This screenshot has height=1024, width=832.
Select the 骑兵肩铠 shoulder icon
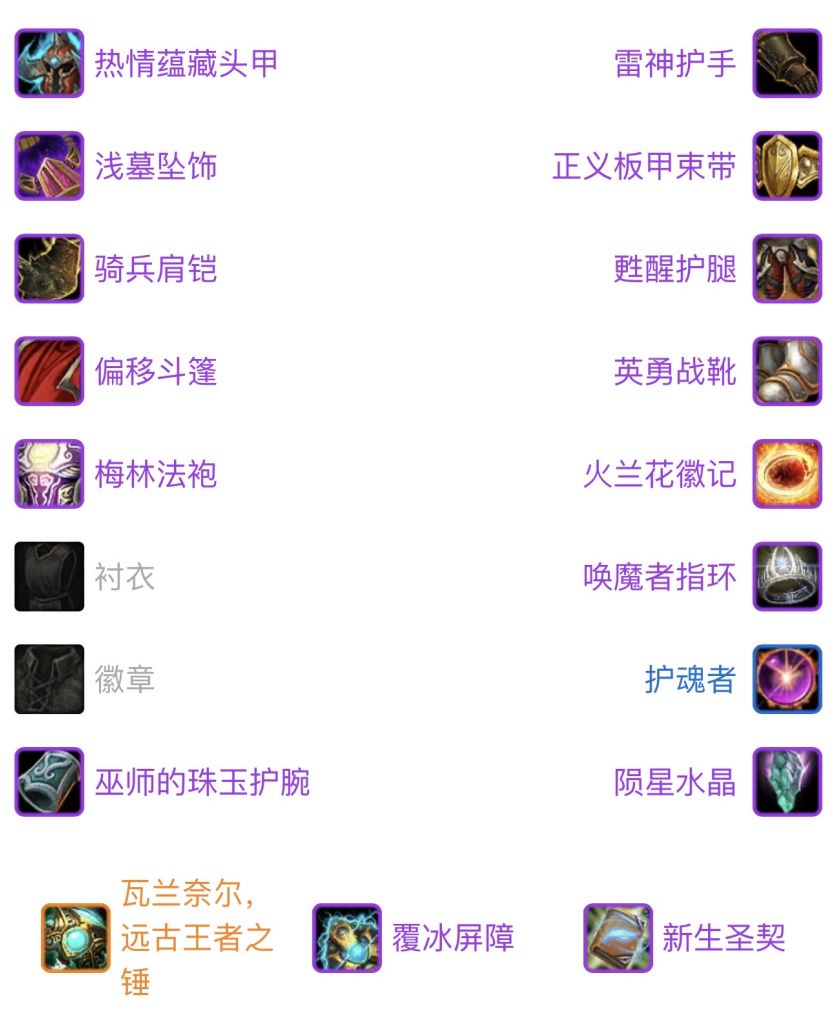click(x=47, y=269)
